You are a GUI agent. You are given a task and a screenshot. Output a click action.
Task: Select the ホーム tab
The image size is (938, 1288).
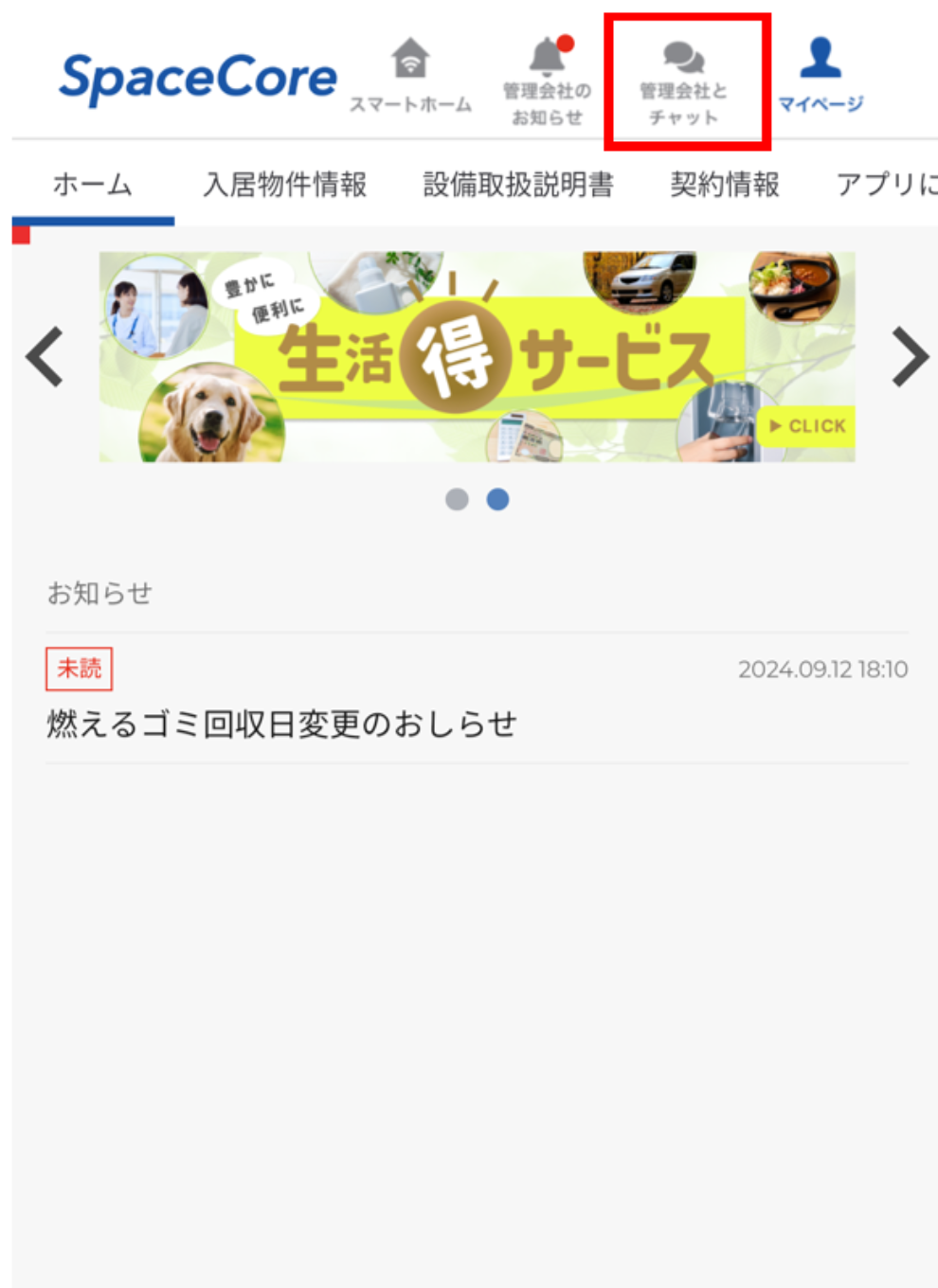point(92,185)
